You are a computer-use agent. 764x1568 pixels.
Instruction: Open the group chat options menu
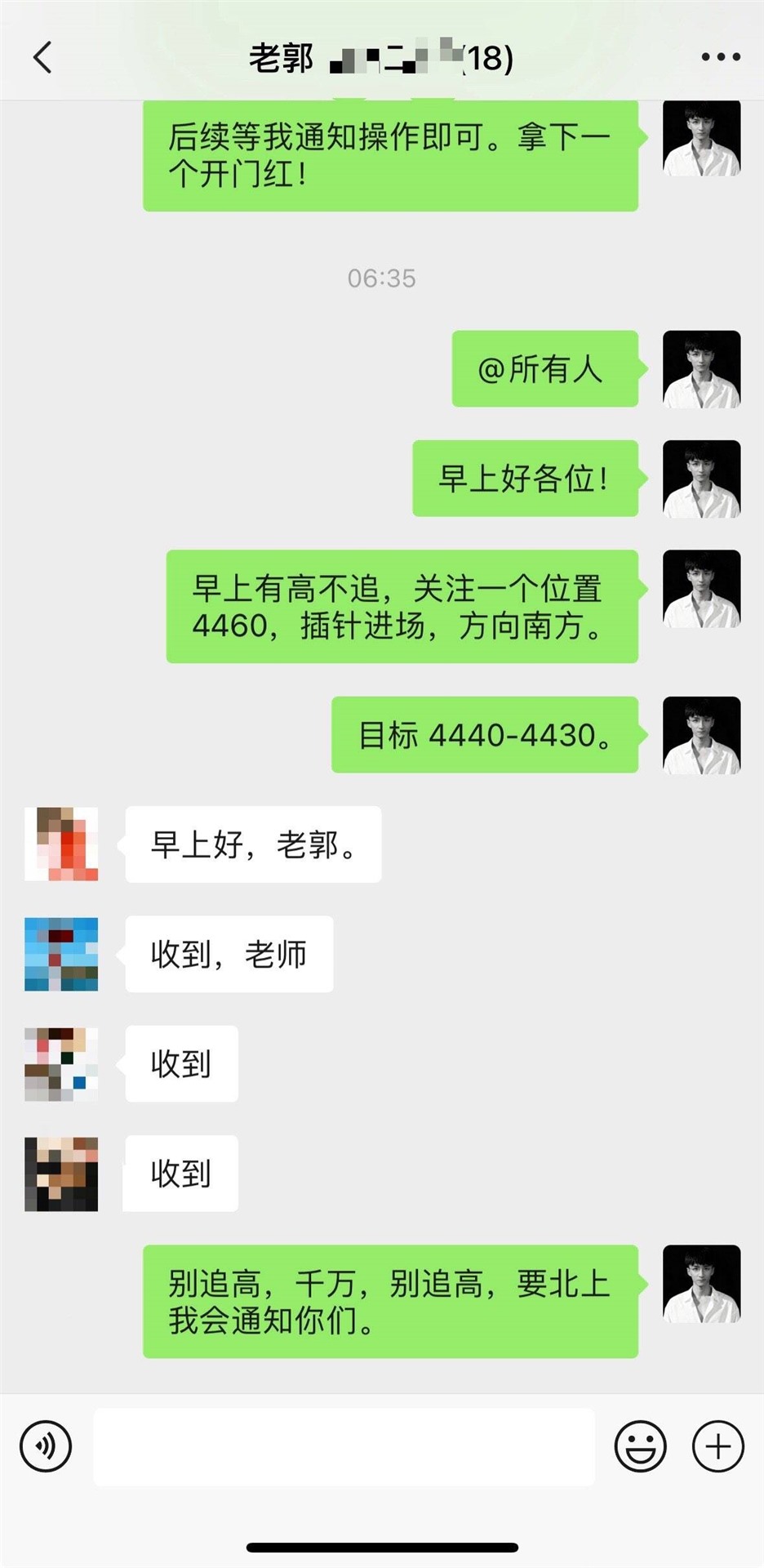[721, 57]
